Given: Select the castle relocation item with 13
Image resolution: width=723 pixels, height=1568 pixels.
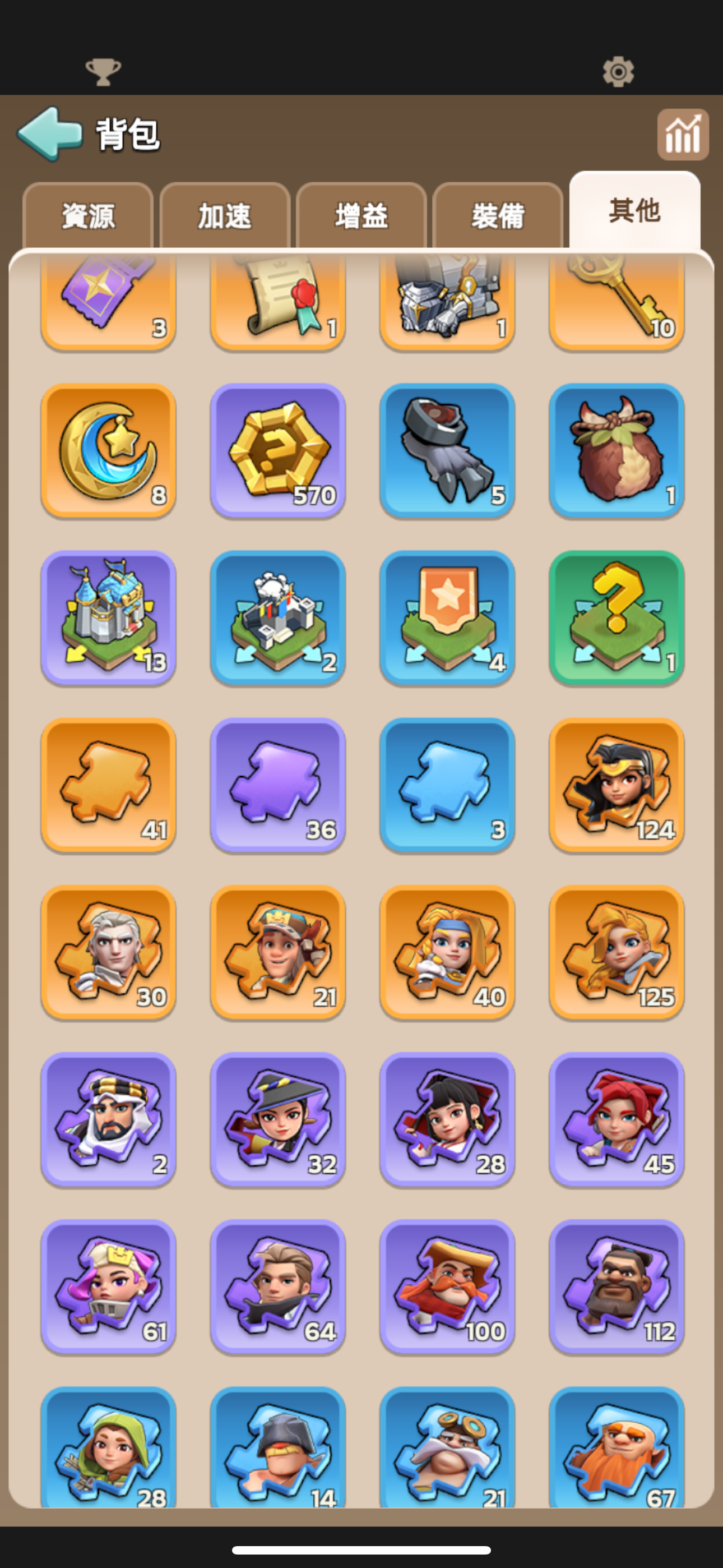Looking at the screenshot, I should (108, 618).
